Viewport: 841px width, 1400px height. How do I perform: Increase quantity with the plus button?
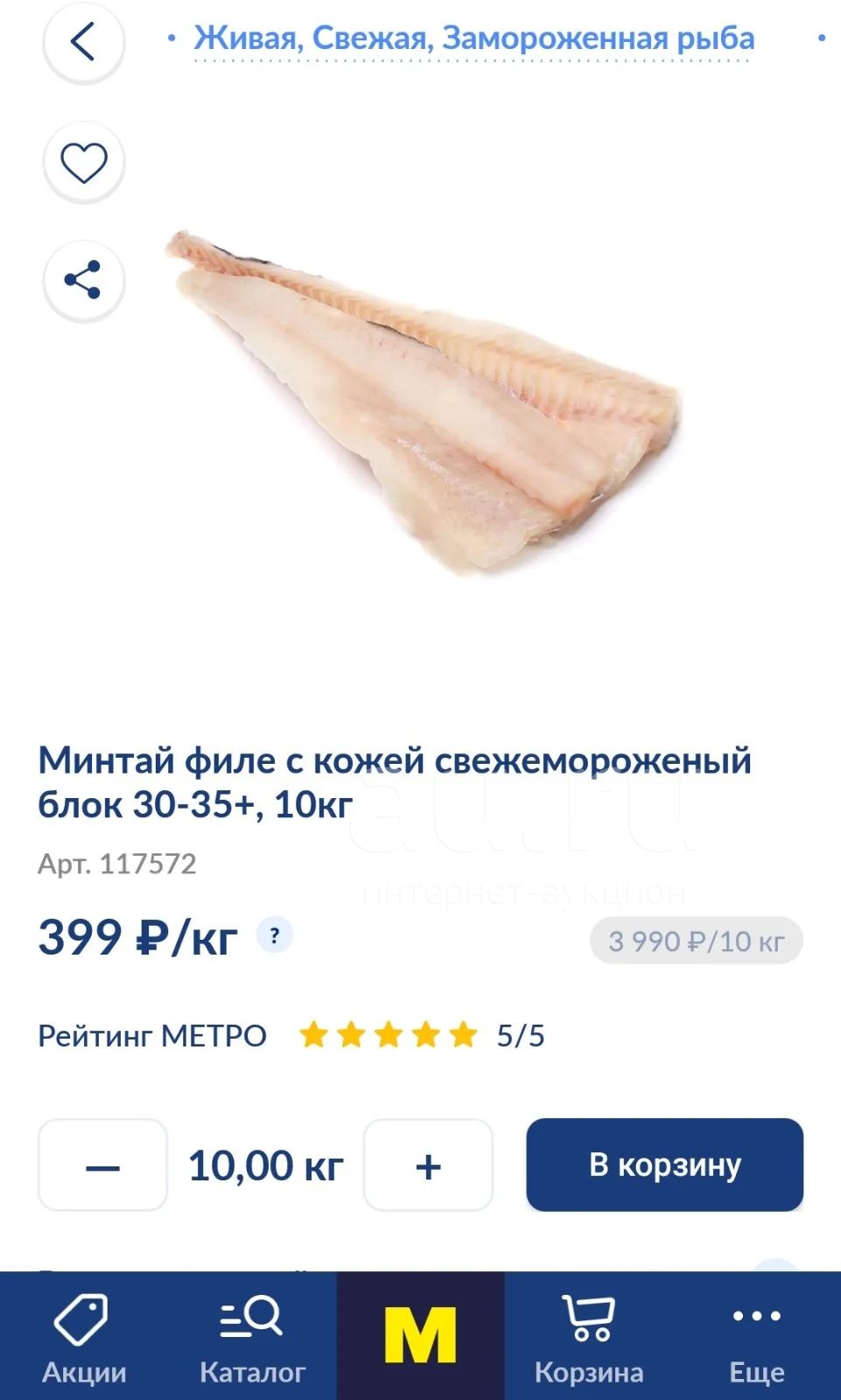pos(428,1165)
